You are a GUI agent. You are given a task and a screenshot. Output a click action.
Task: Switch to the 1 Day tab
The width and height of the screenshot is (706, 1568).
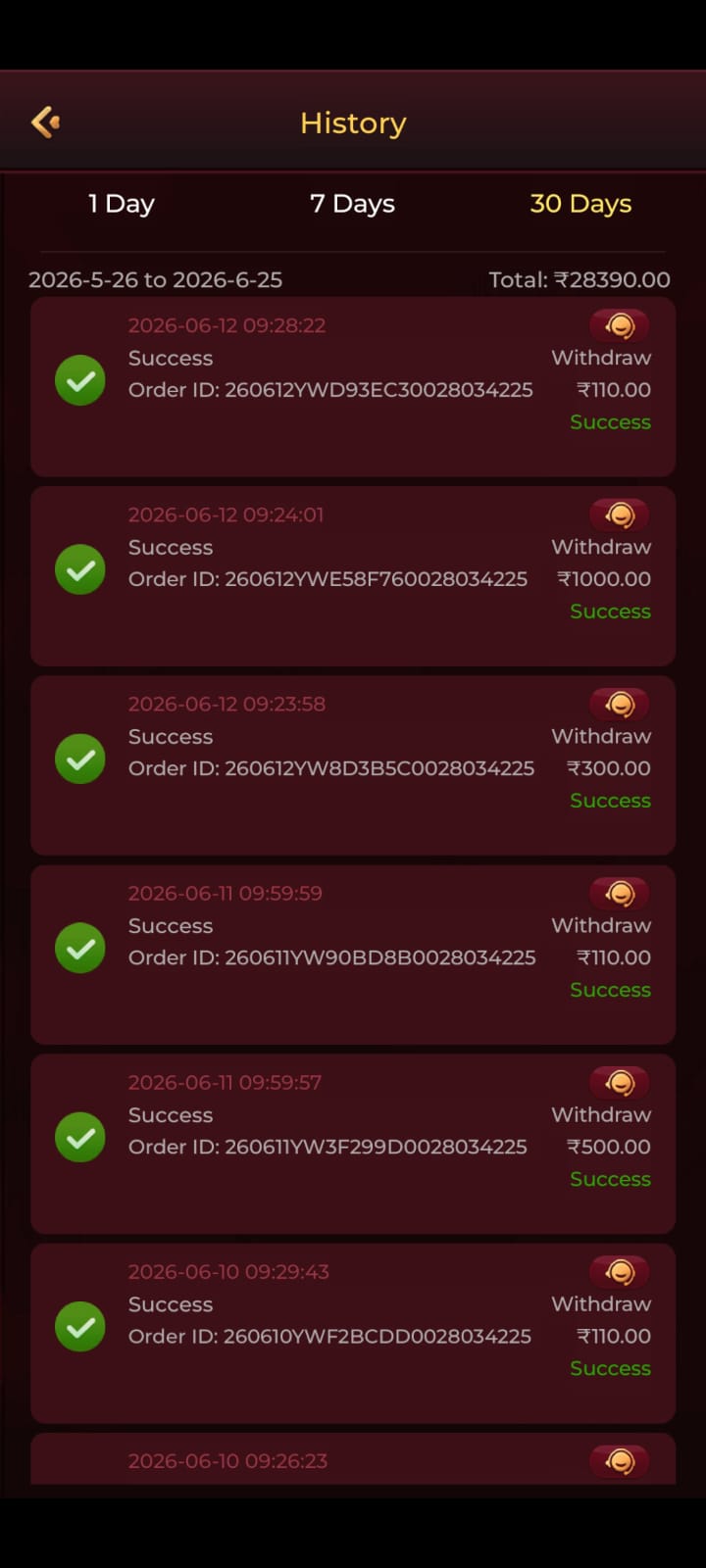pyautogui.click(x=122, y=204)
